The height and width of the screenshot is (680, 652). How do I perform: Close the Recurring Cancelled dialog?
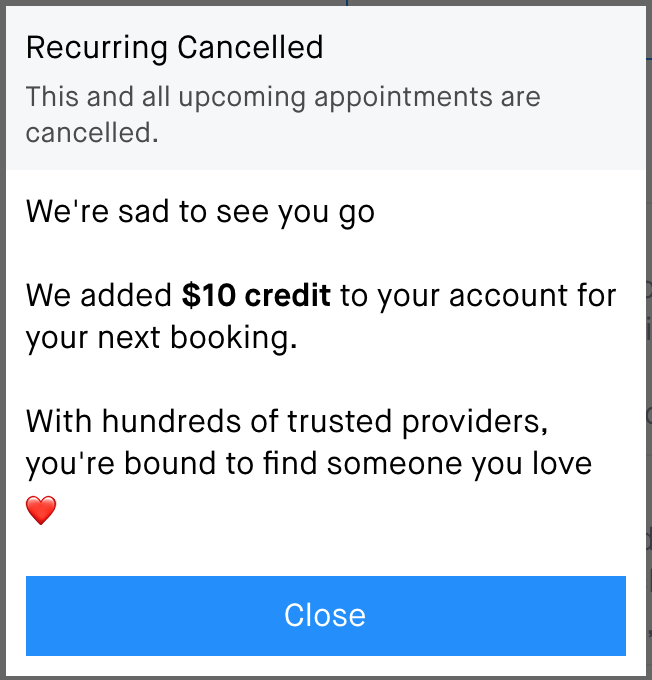[325, 615]
